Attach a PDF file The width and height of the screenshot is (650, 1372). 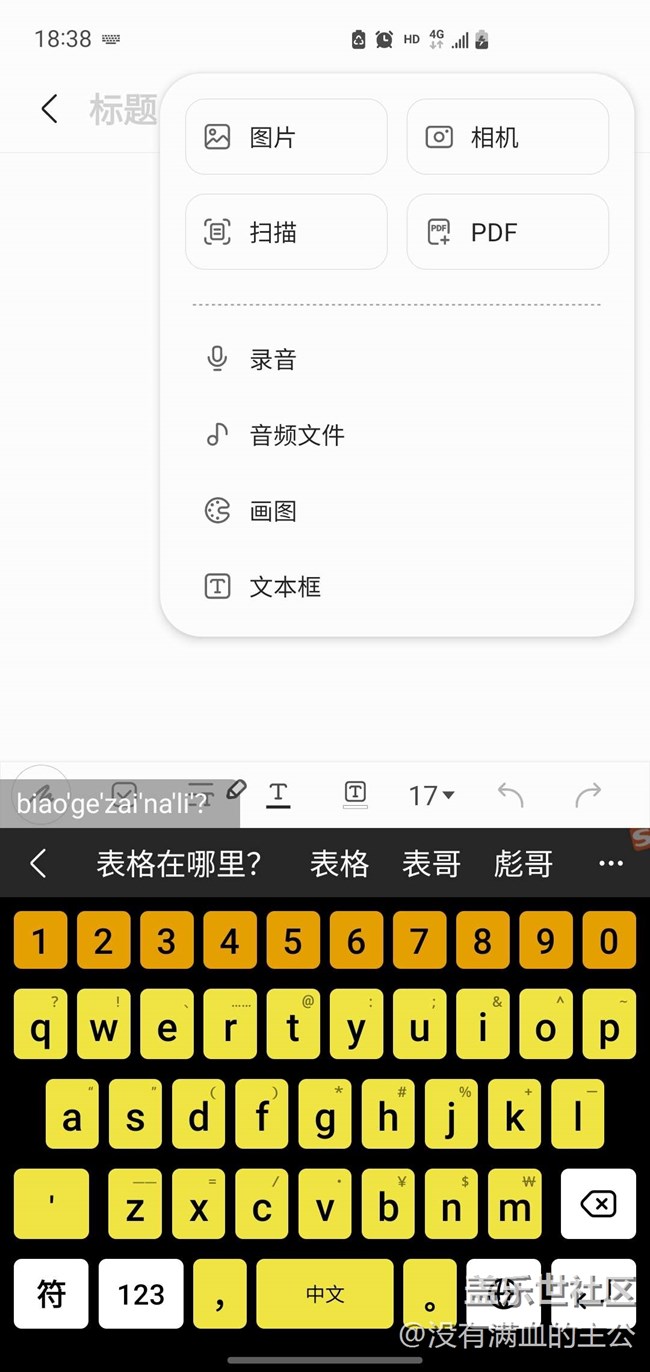click(508, 232)
